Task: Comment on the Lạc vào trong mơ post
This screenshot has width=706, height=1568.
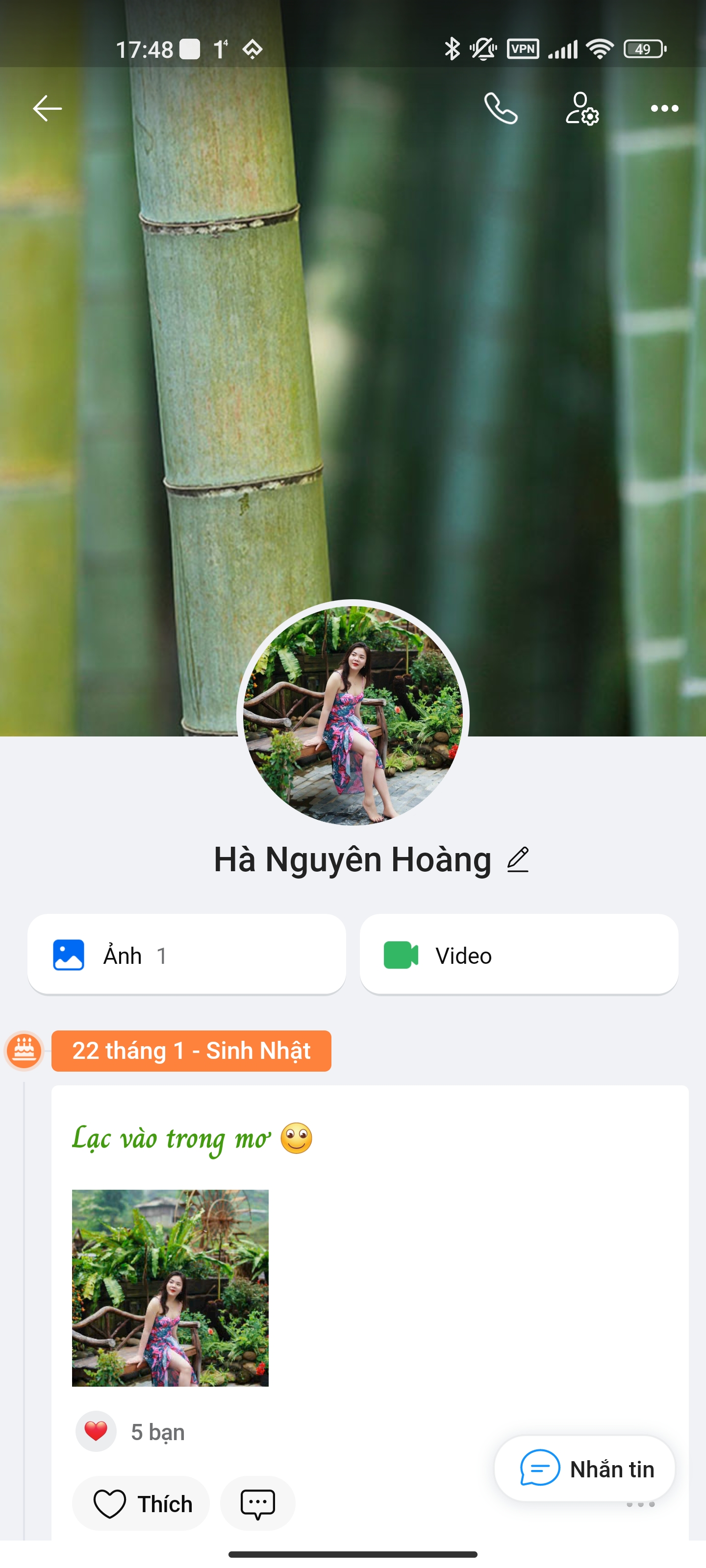Action: coord(258,1503)
